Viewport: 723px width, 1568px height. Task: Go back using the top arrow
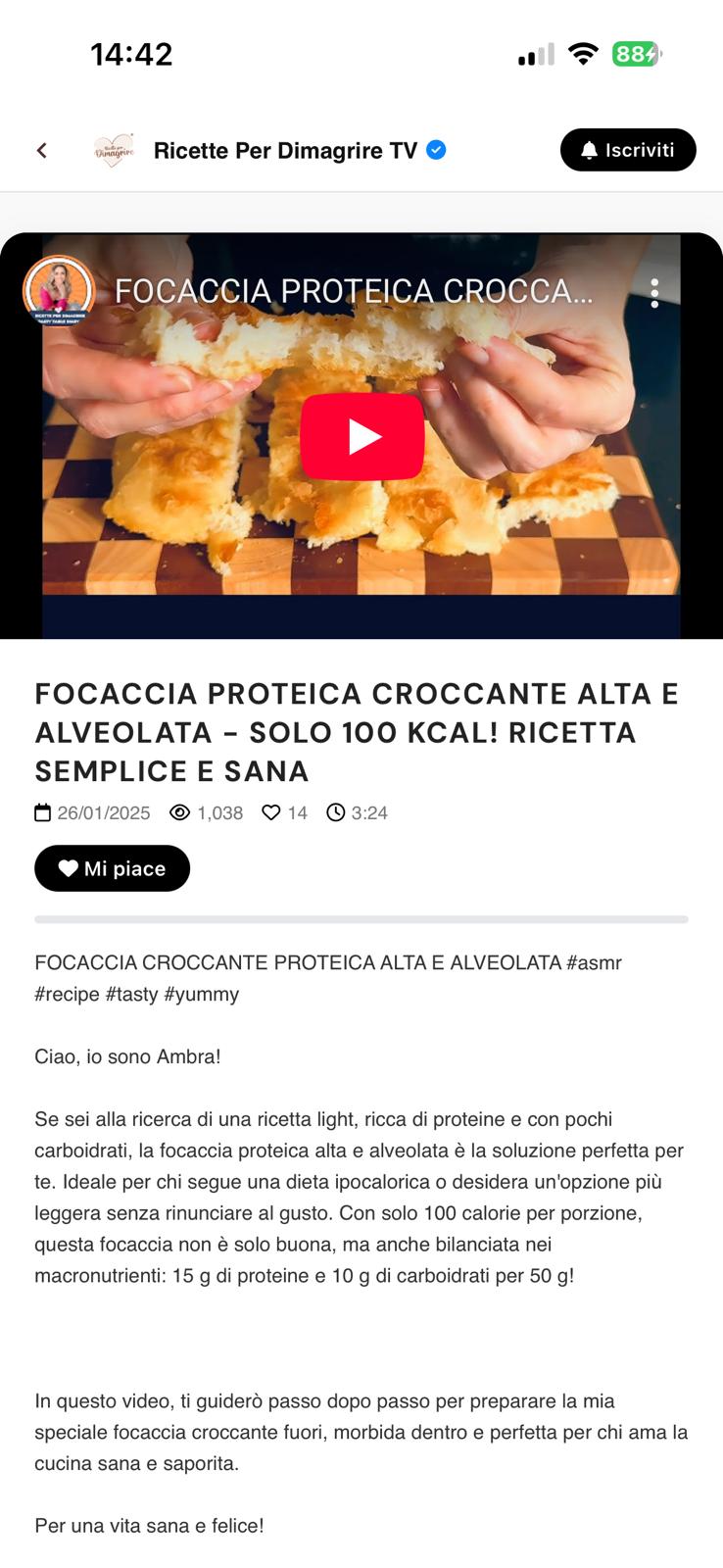[x=42, y=150]
